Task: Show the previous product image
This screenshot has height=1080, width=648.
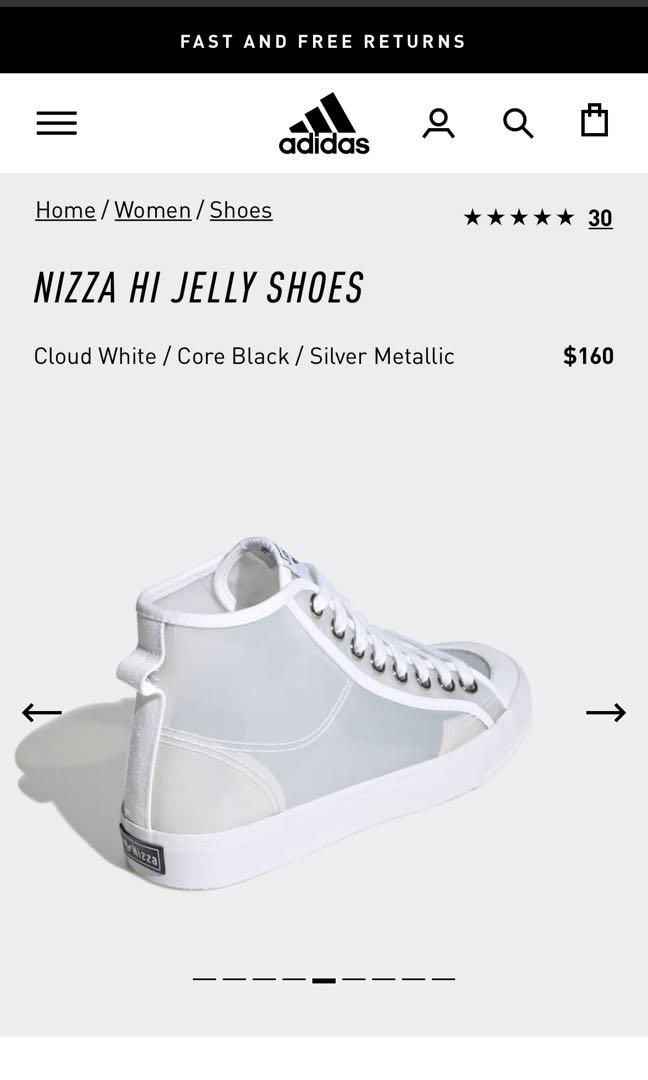Action: click(x=42, y=712)
